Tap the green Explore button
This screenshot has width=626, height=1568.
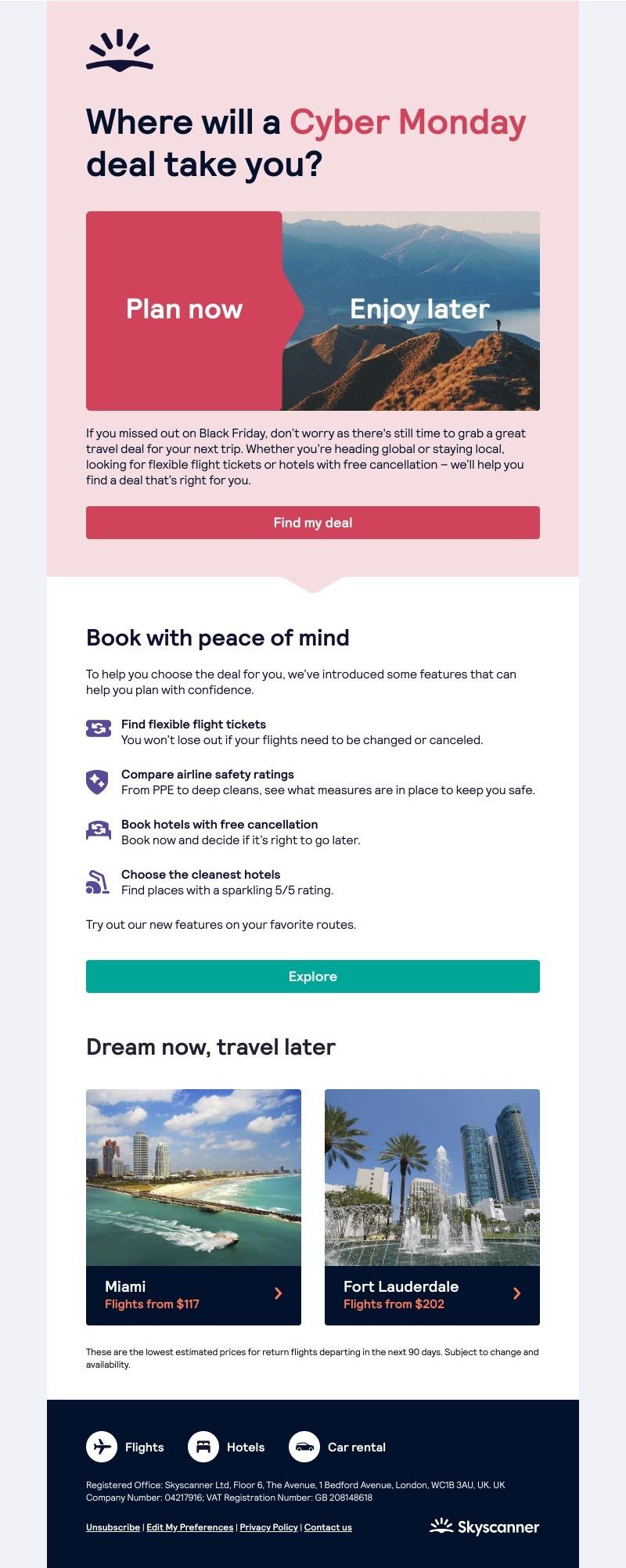click(x=313, y=976)
